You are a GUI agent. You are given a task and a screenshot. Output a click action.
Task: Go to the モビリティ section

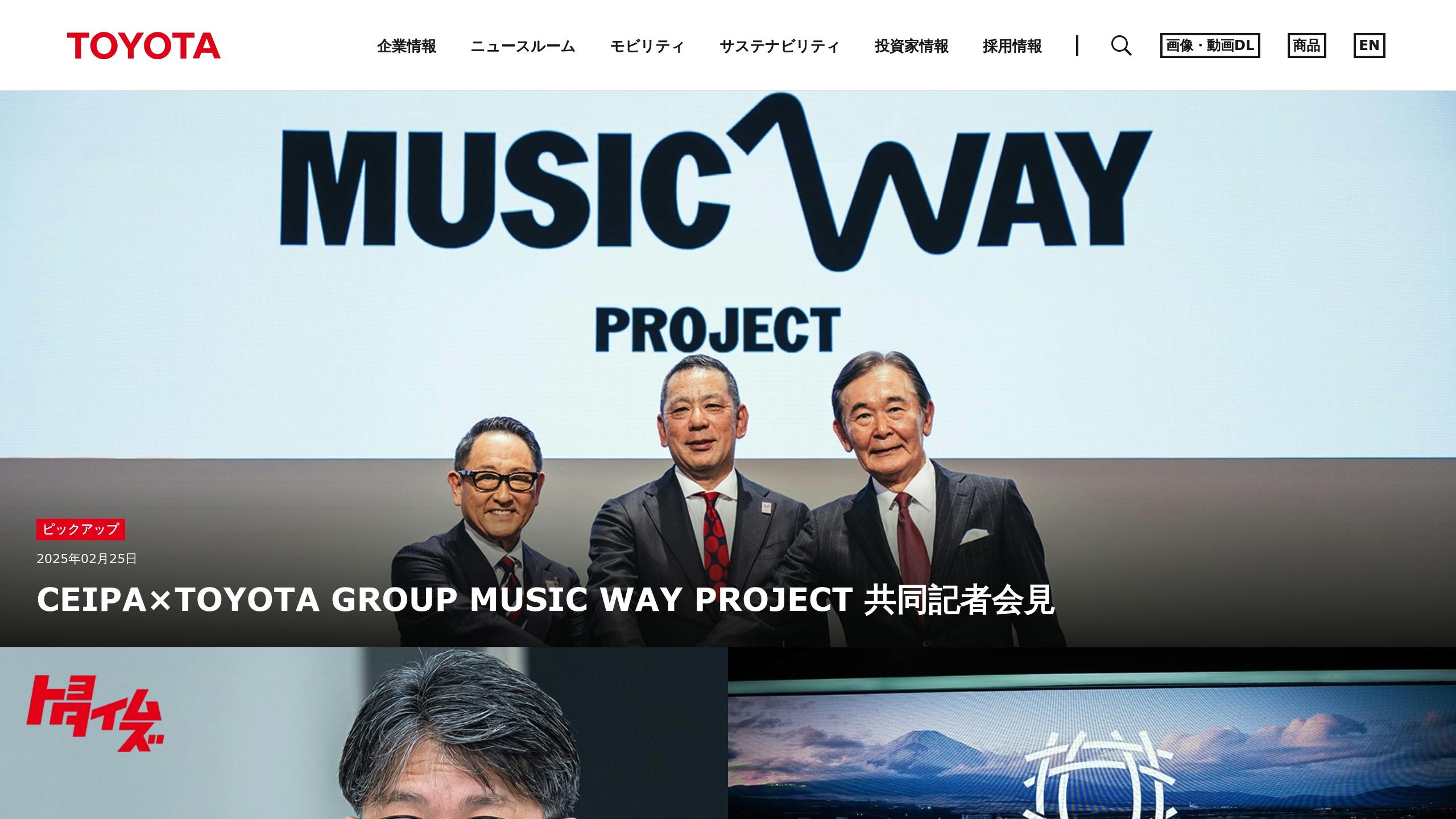coord(647,46)
